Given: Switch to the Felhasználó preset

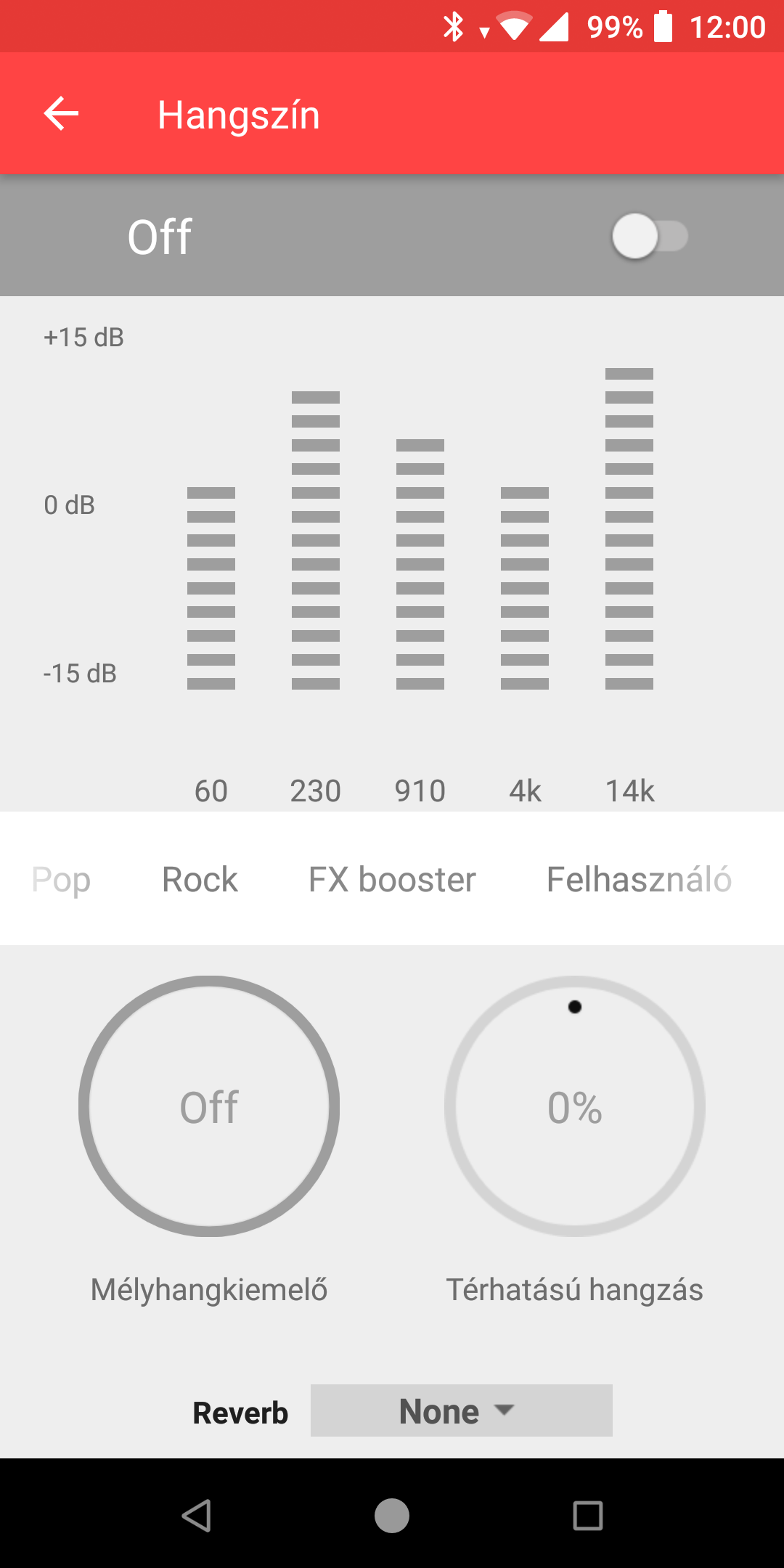Looking at the screenshot, I should coord(639,880).
